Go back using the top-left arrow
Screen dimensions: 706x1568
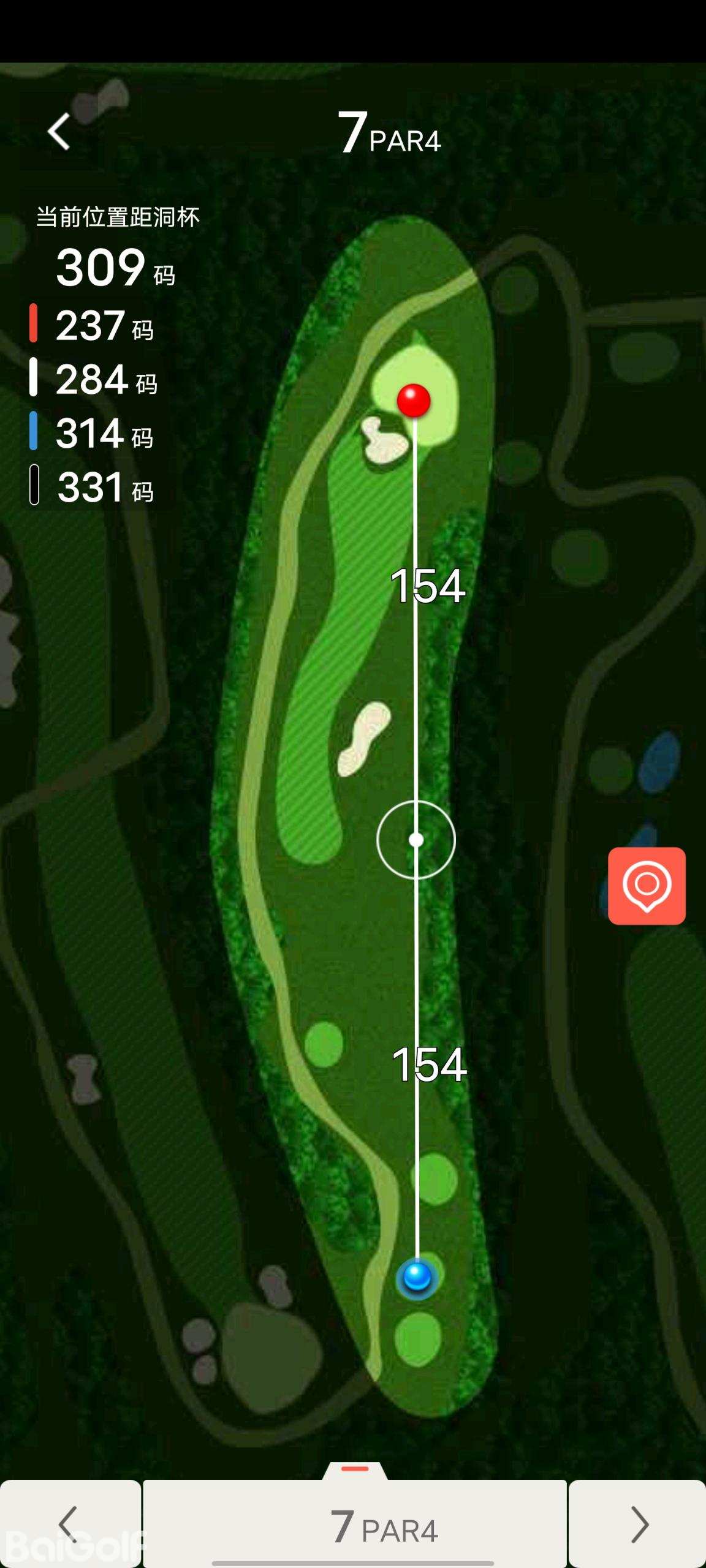coord(59,131)
